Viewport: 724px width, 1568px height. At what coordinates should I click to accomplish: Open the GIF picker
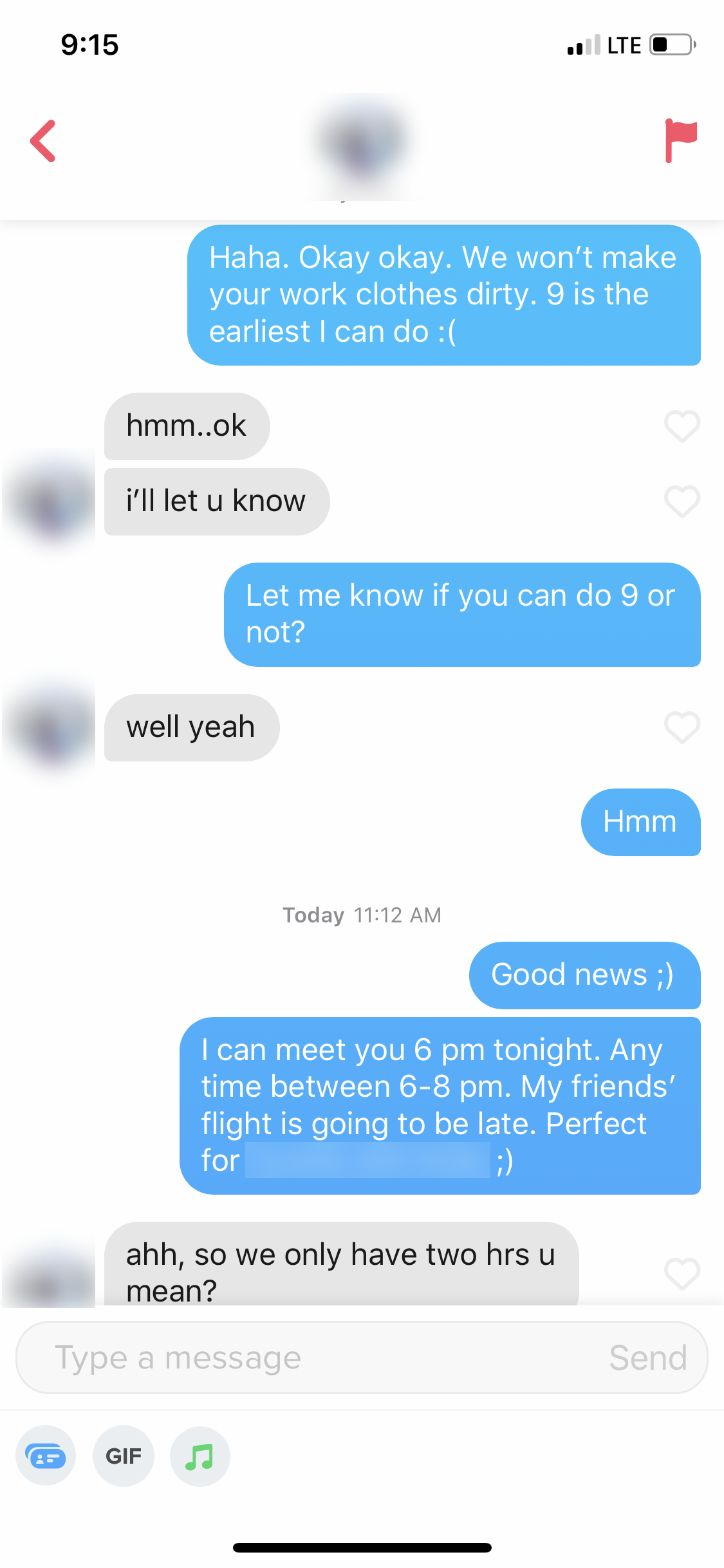(x=124, y=1455)
